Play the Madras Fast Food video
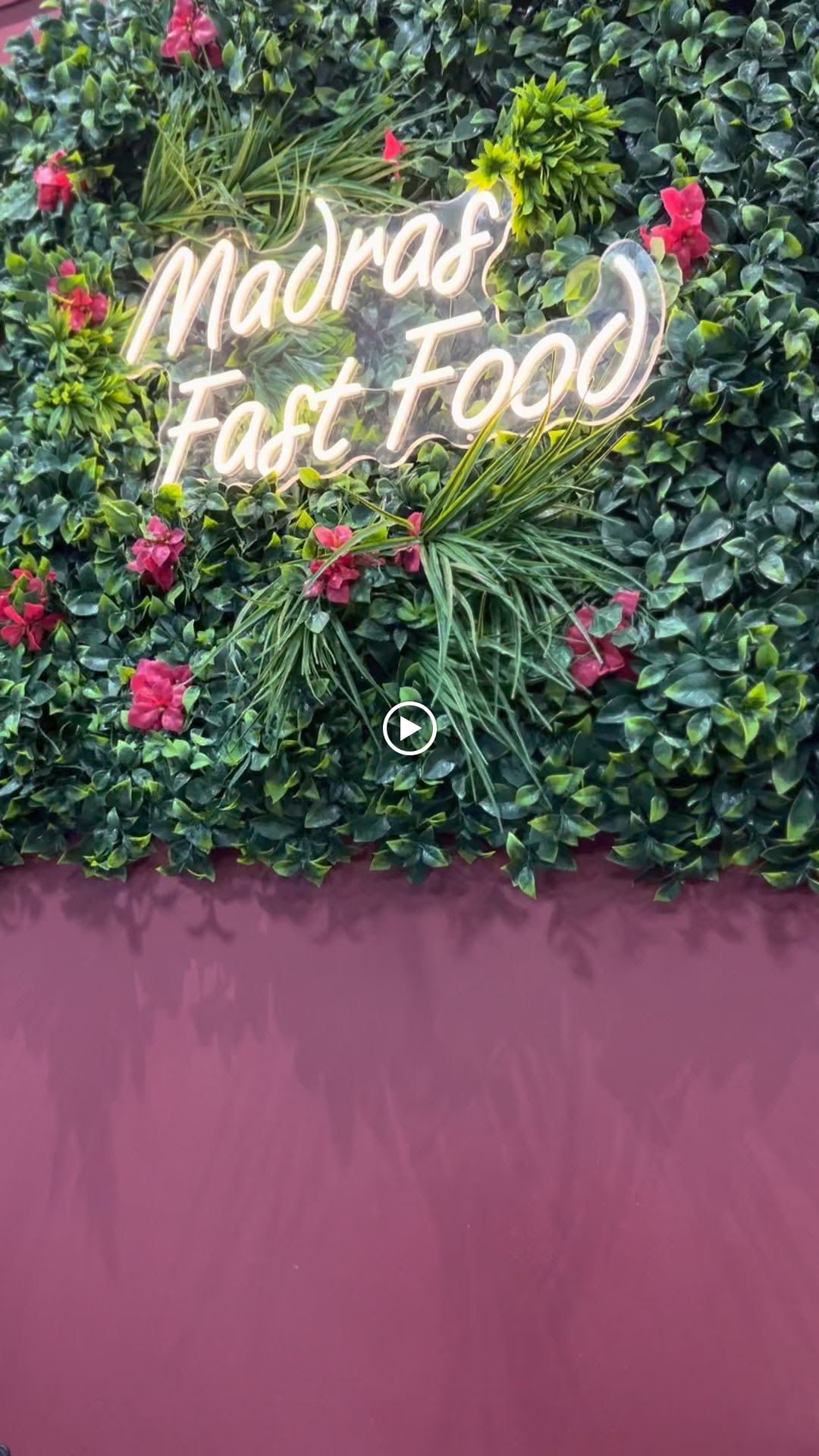Screen dimensions: 819x1456 point(409,729)
